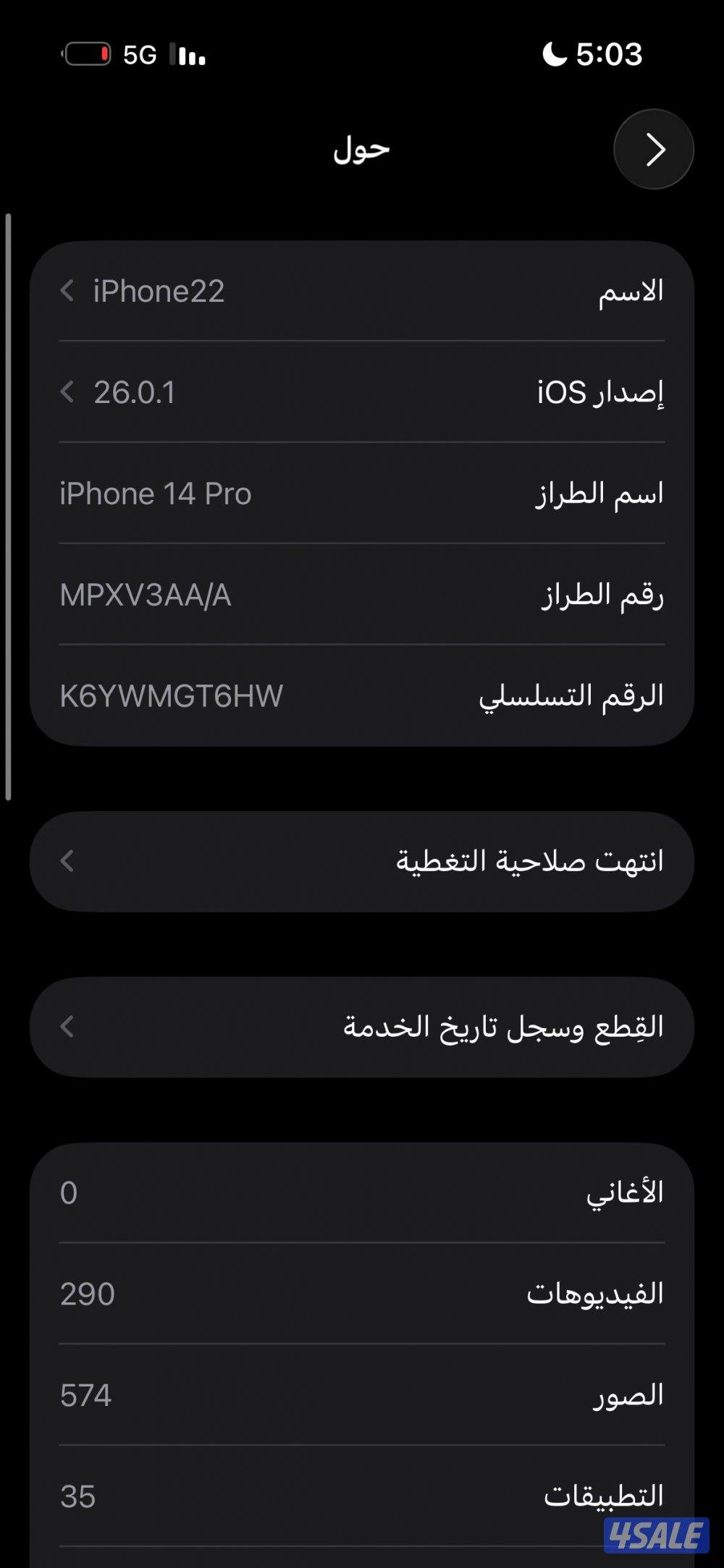Tap the photos row showing 574
This screenshot has width=724, height=1568.
click(x=362, y=1395)
